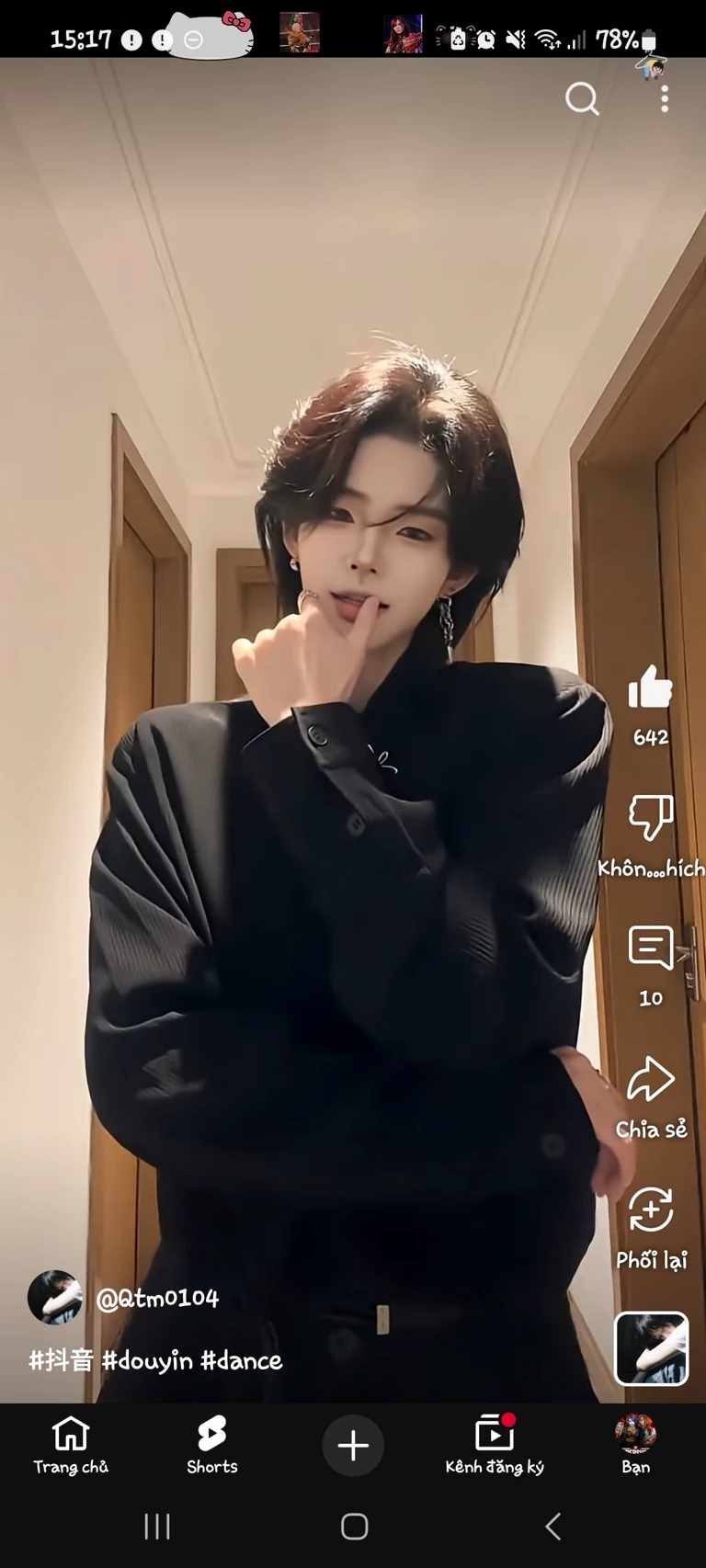Switch to the Shorts tab

[211, 1445]
